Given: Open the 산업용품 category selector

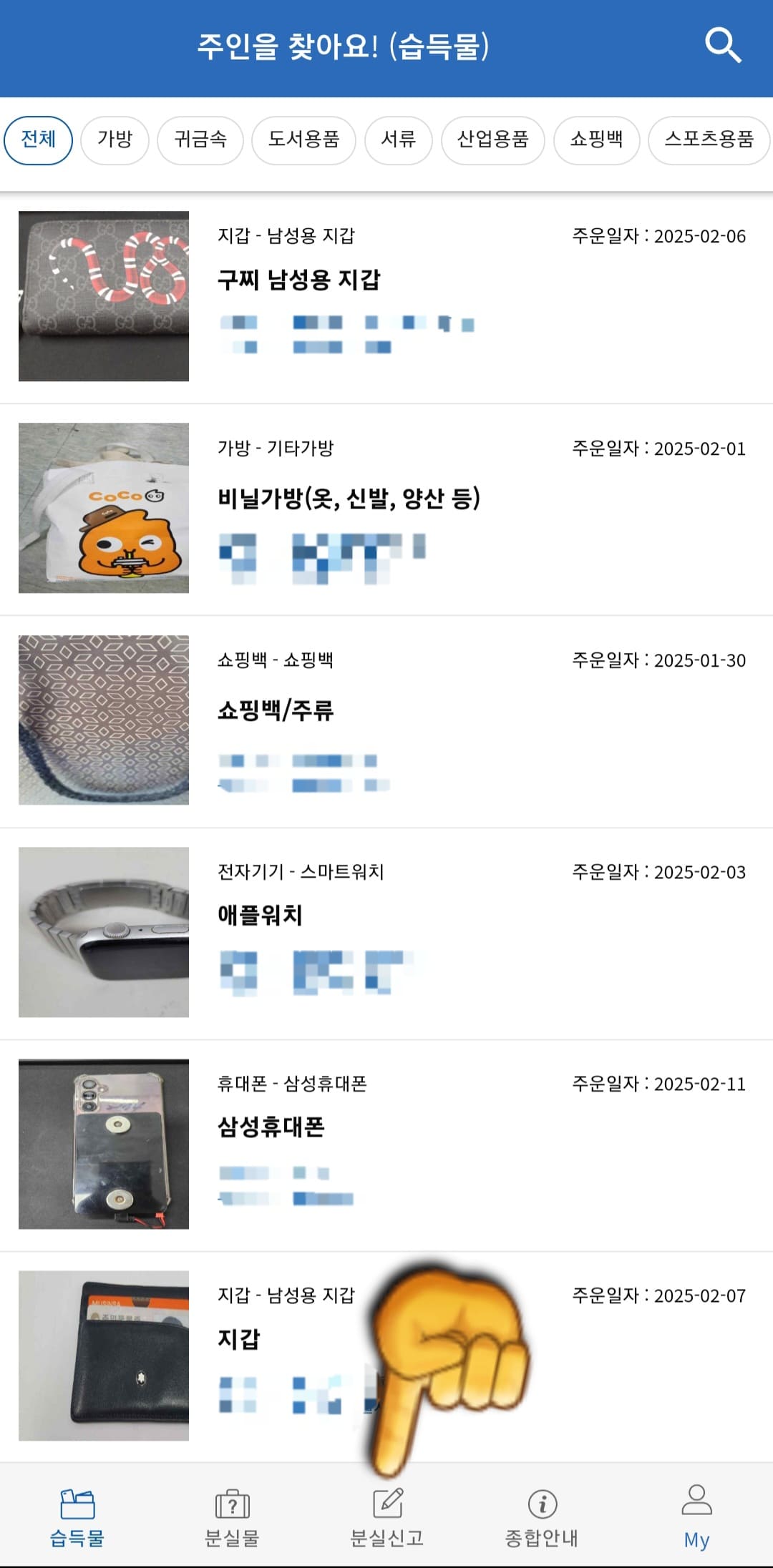Looking at the screenshot, I should (494, 140).
